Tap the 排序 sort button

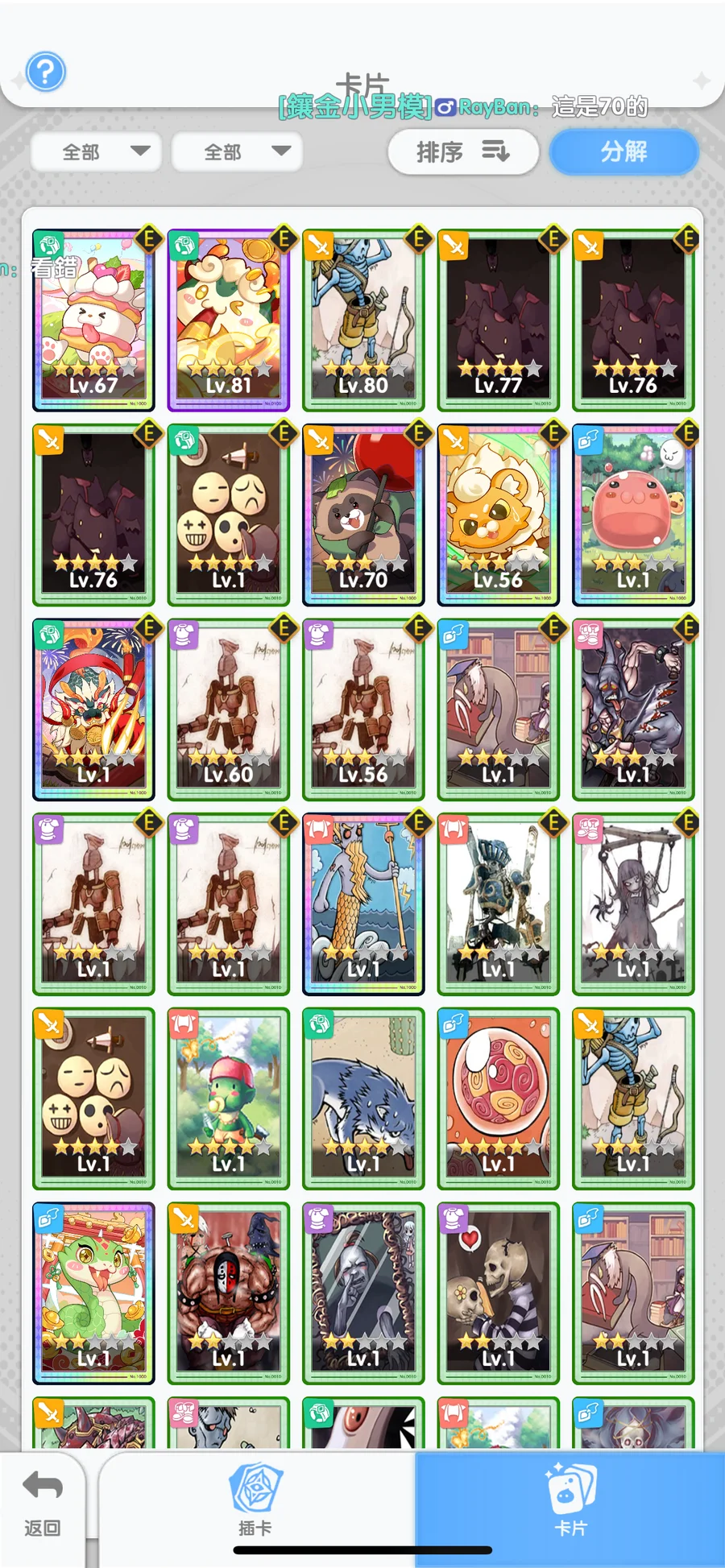coord(462,151)
